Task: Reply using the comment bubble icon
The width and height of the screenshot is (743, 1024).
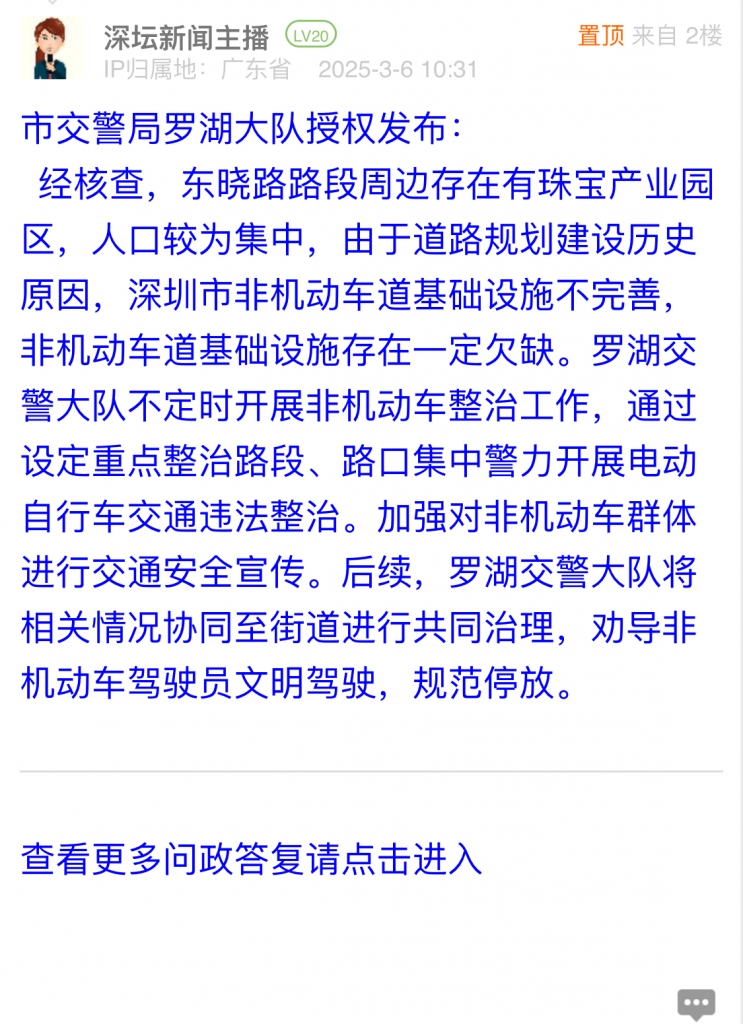Action: click(x=696, y=1003)
